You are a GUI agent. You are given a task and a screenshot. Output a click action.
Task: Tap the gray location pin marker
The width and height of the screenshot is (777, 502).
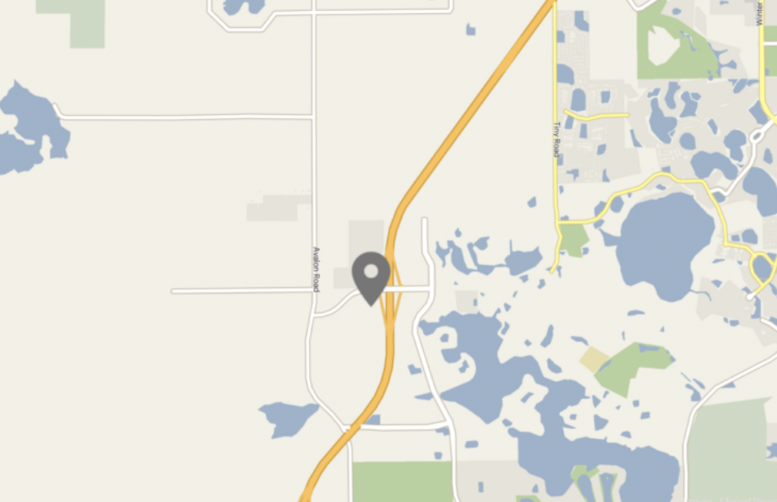tap(371, 275)
